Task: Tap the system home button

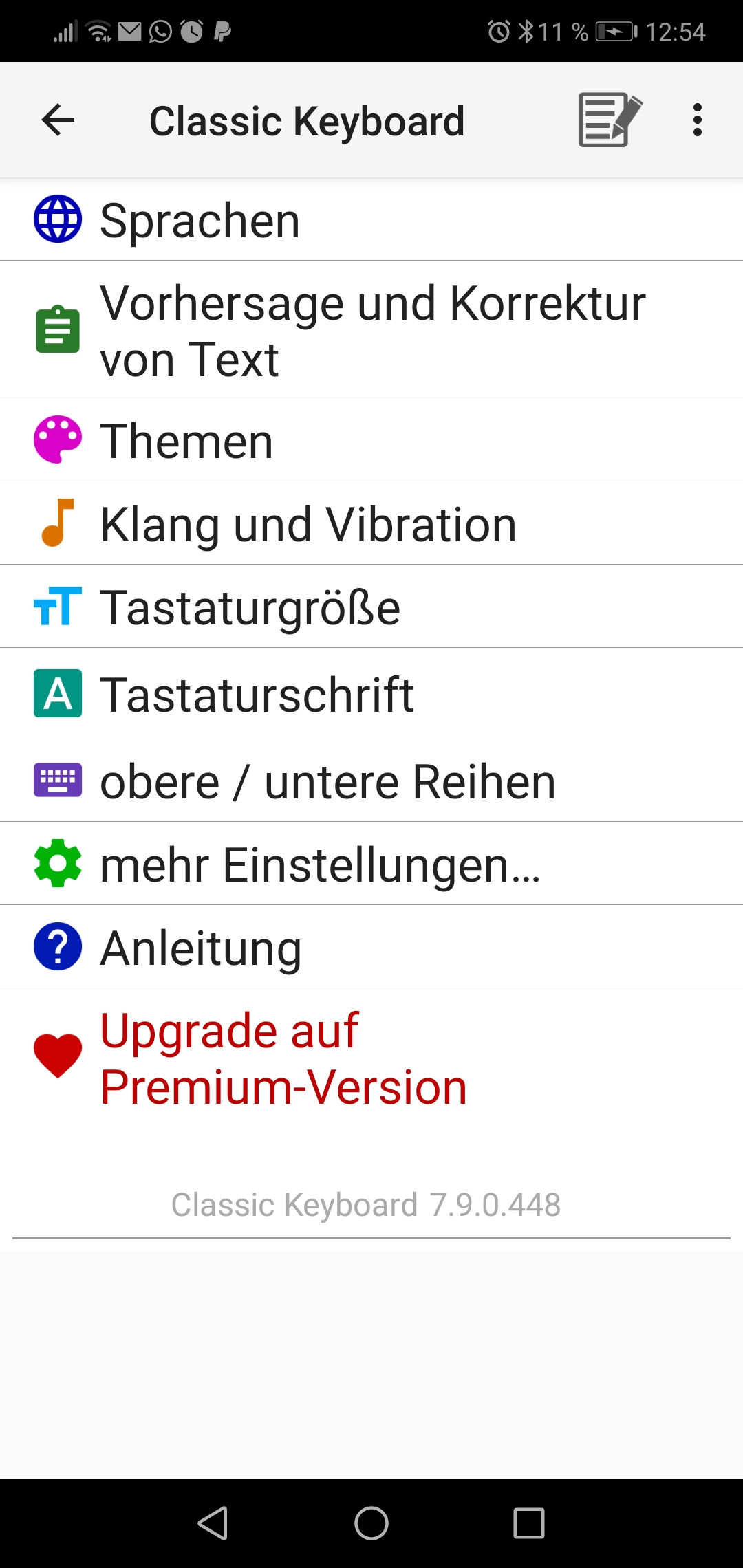Action: click(x=371, y=1523)
